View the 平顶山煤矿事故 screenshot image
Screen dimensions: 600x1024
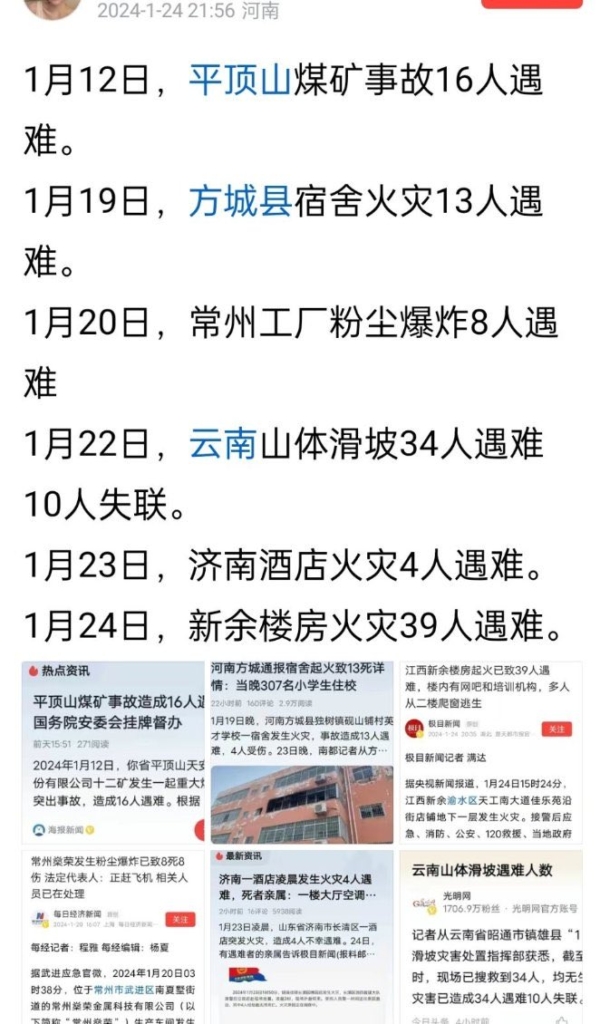[x=113, y=752]
